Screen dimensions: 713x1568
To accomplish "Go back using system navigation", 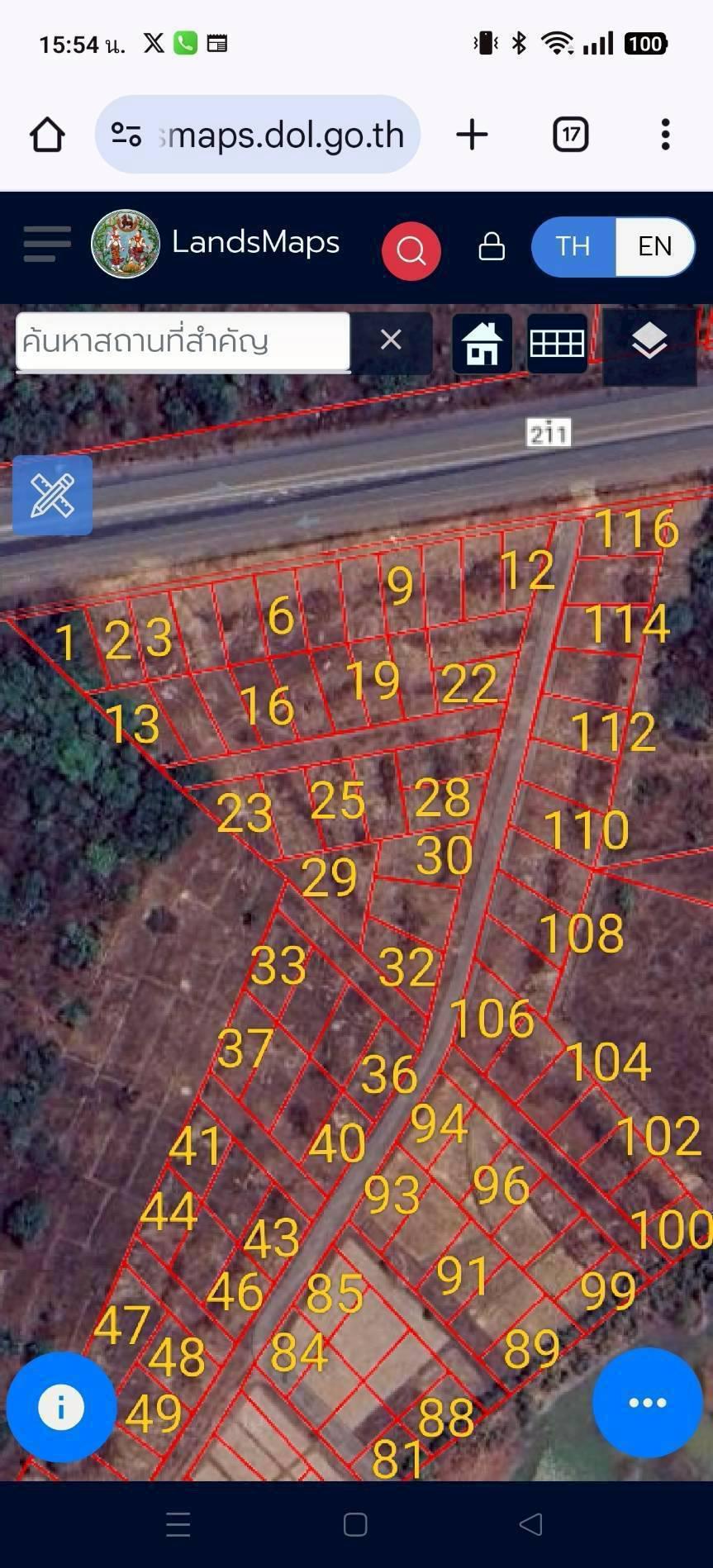I will point(530,1524).
